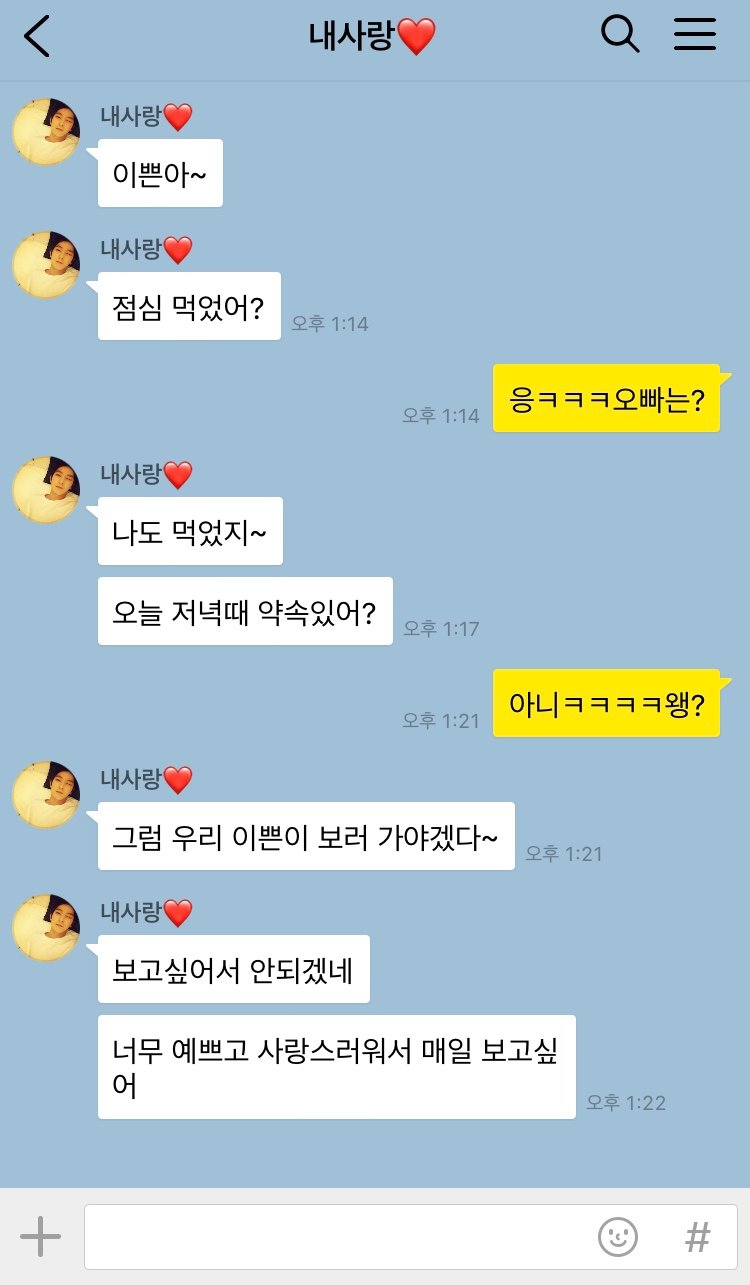Search within this conversation
The width and height of the screenshot is (750, 1285).
tap(619, 36)
